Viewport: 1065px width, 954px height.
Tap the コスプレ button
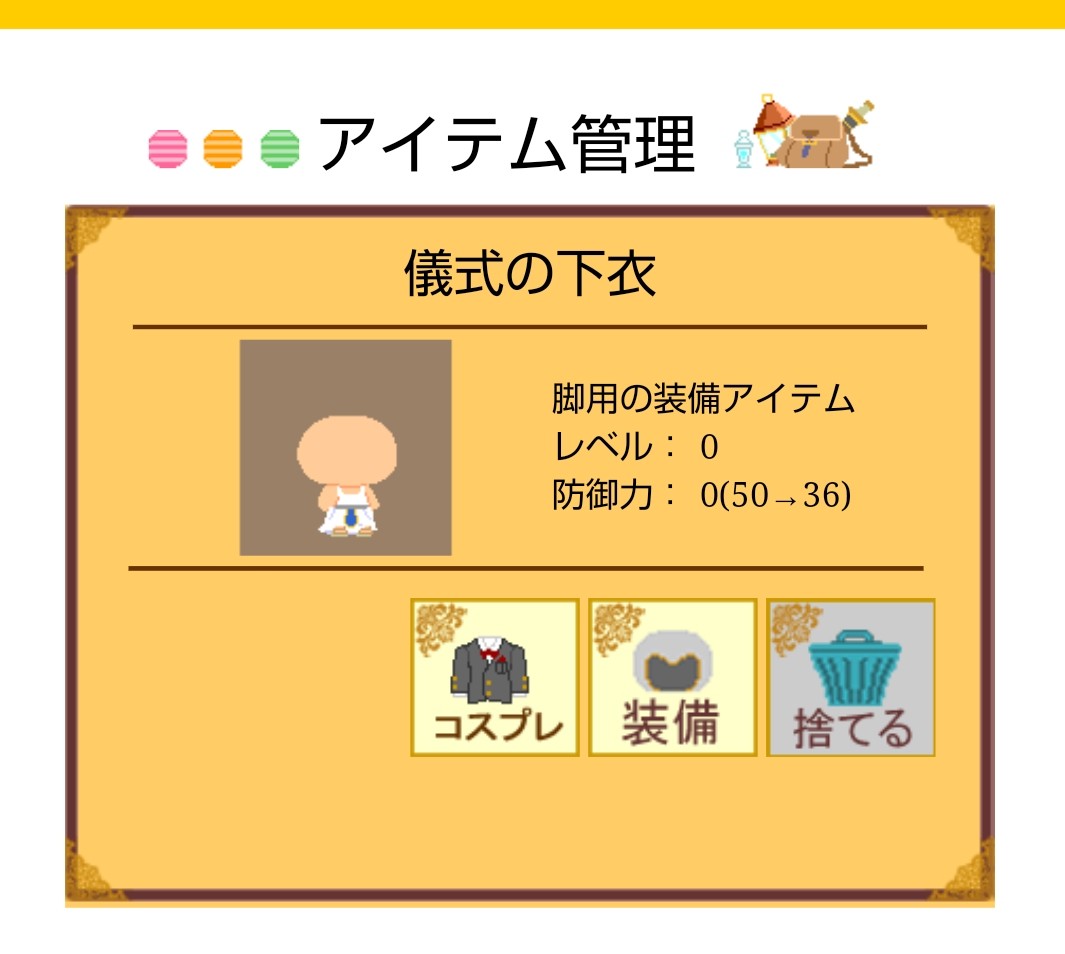click(495, 677)
